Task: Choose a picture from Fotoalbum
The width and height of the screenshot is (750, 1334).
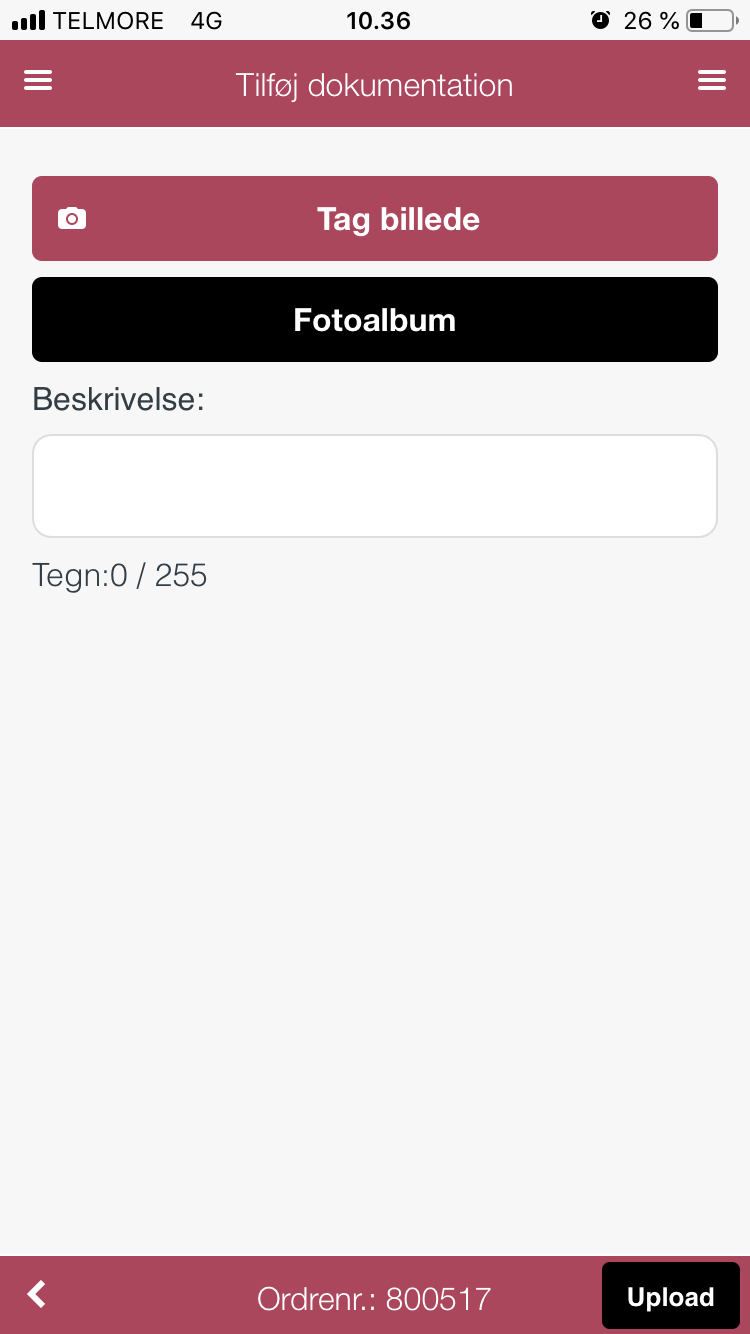Action: 375,320
